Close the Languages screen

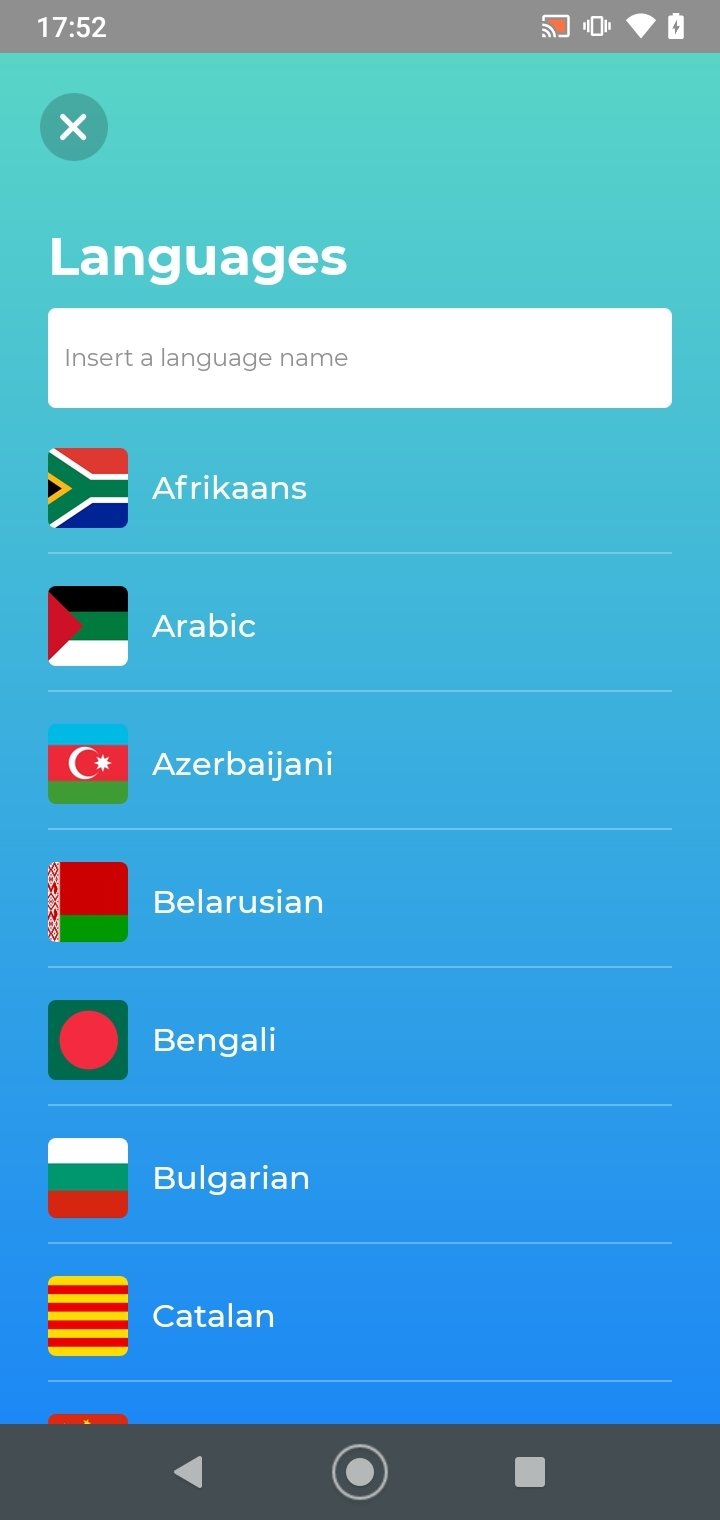point(73,127)
